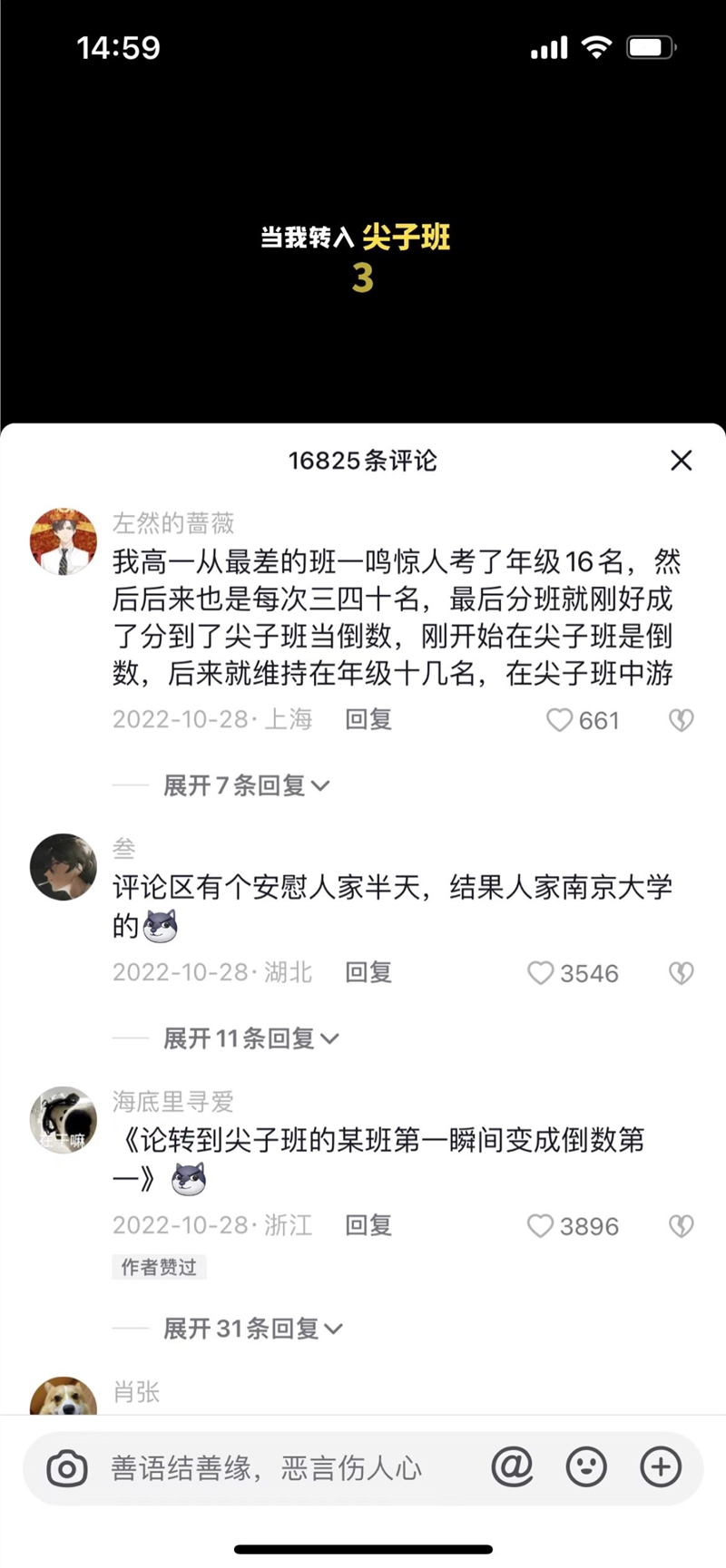The width and height of the screenshot is (726, 1568).
Task: Dislike the comment by 左然的蔷薇
Action: coord(681,720)
